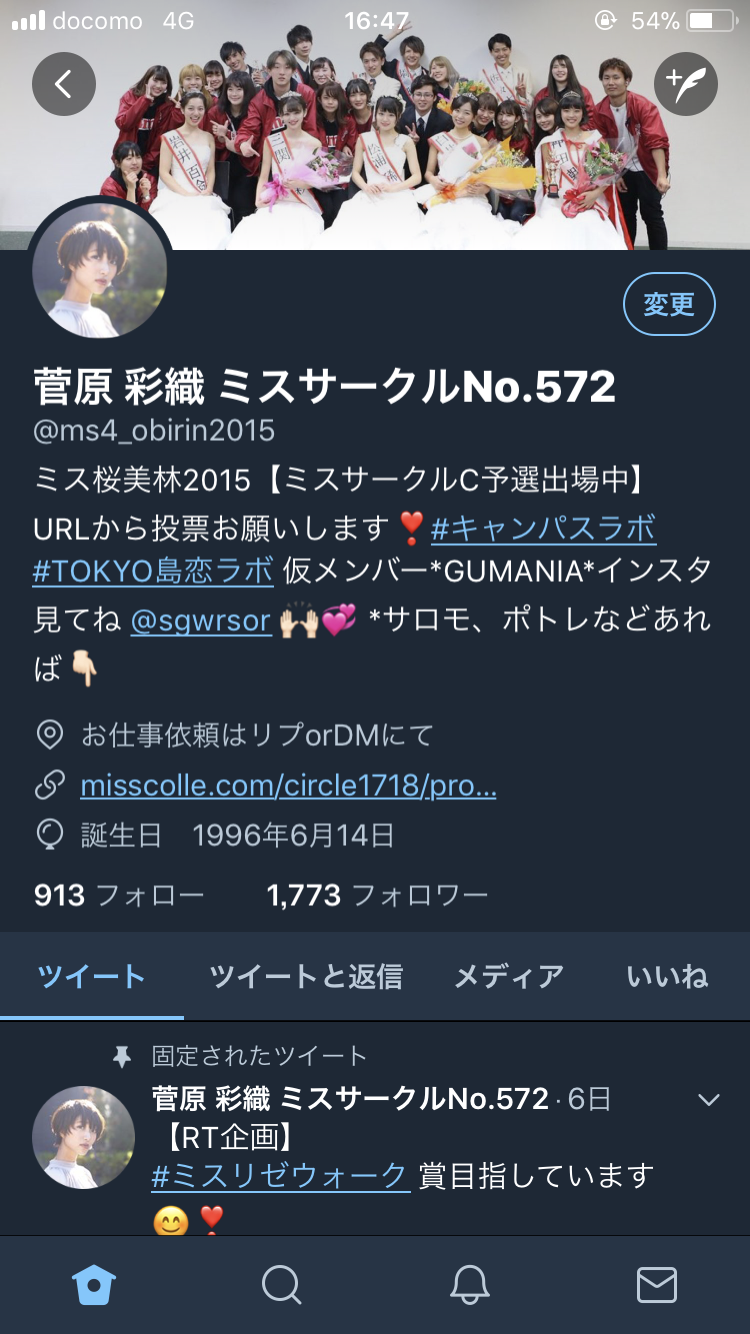The width and height of the screenshot is (750, 1334).
Task: Switch to the ツイートと返信 tab
Action: coord(306,976)
